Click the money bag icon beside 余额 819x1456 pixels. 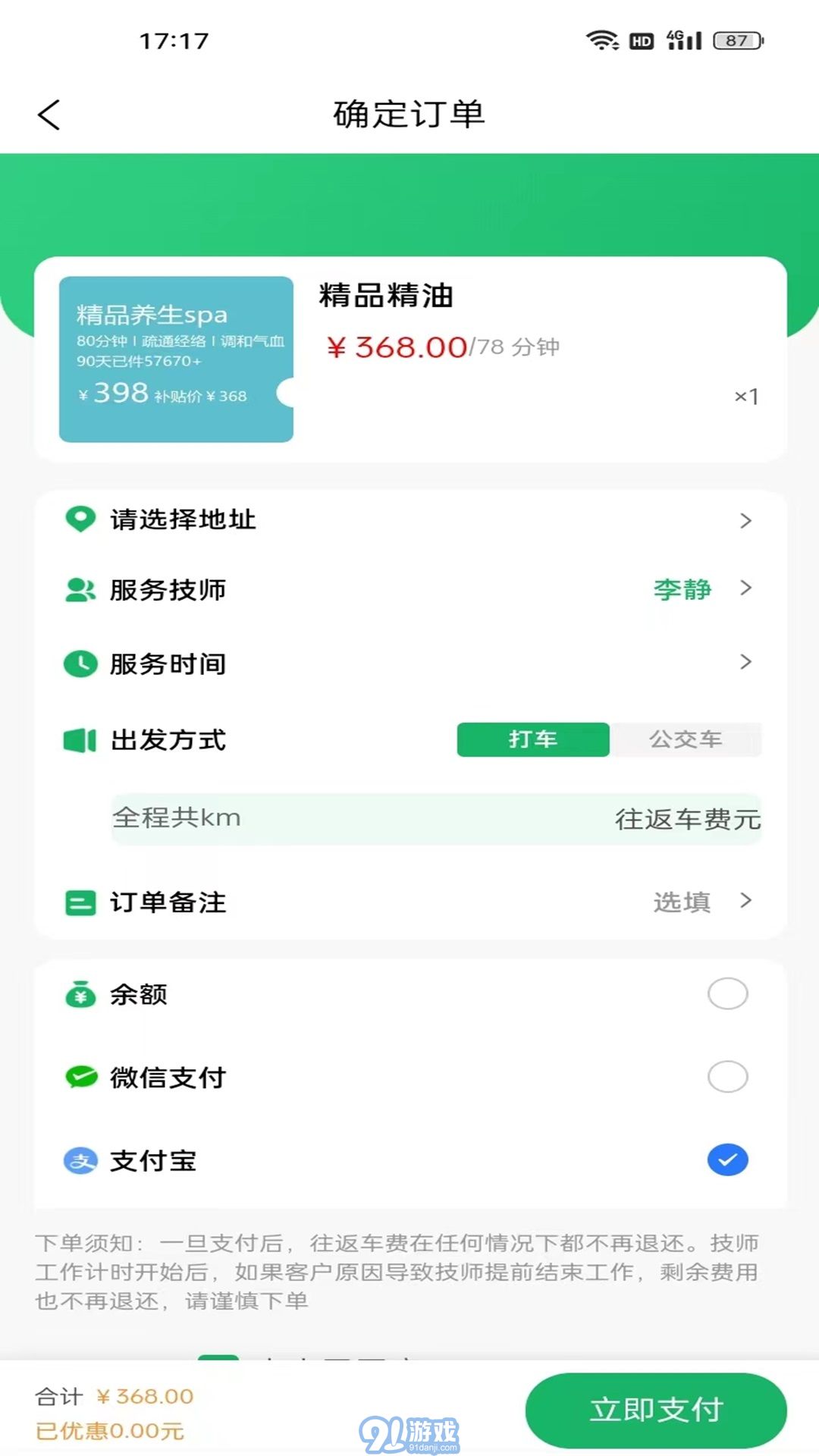coord(80,995)
